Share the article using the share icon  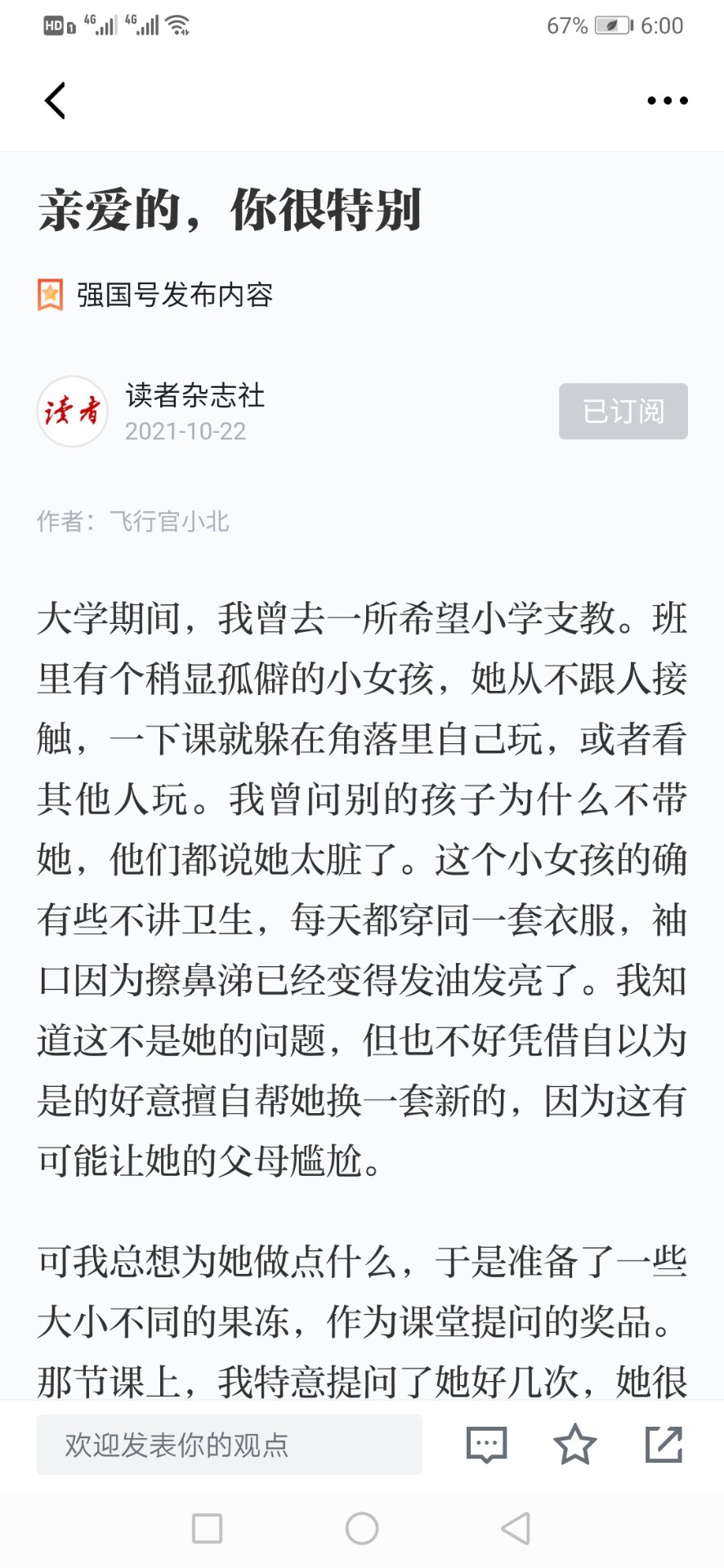pyautogui.click(x=664, y=1444)
